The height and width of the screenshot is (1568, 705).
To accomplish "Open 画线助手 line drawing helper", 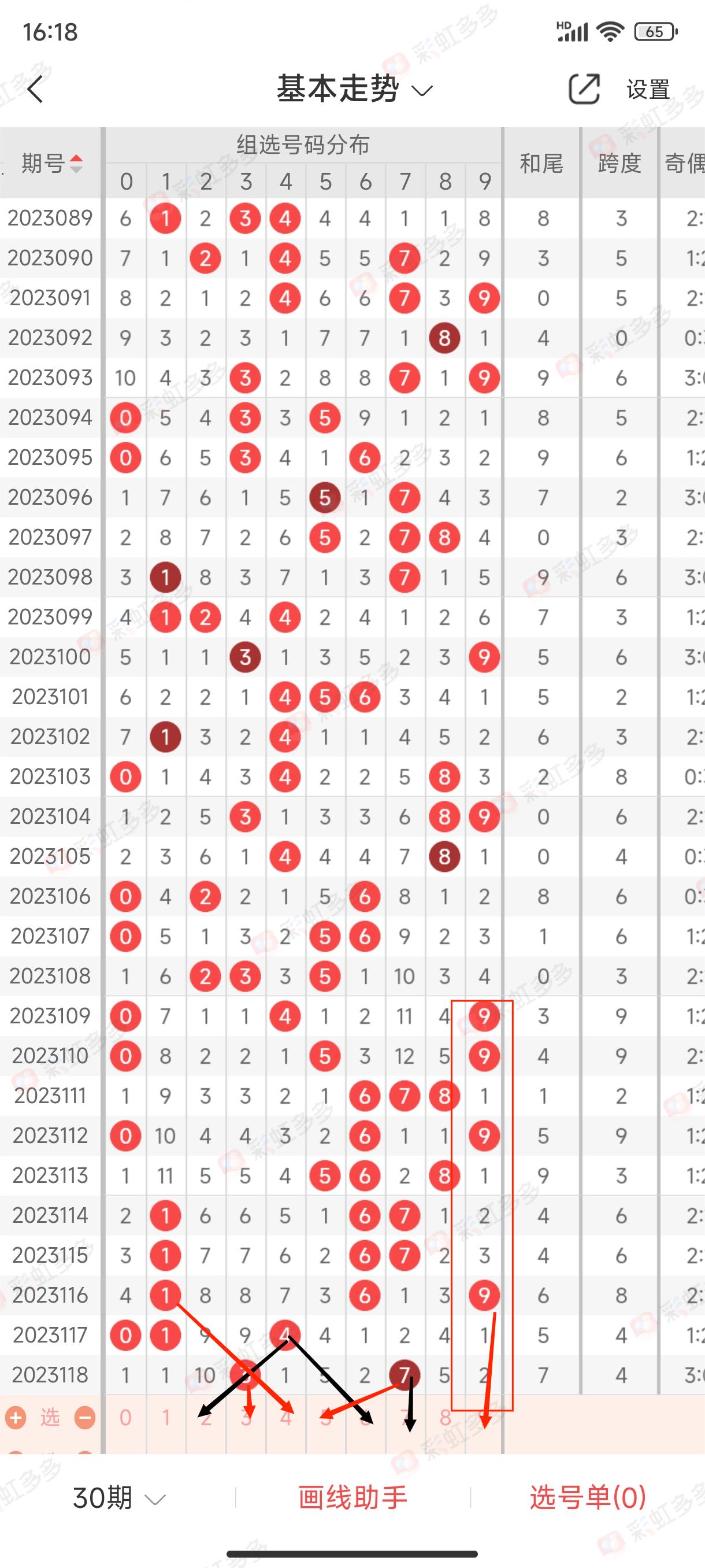I will pos(353,1498).
